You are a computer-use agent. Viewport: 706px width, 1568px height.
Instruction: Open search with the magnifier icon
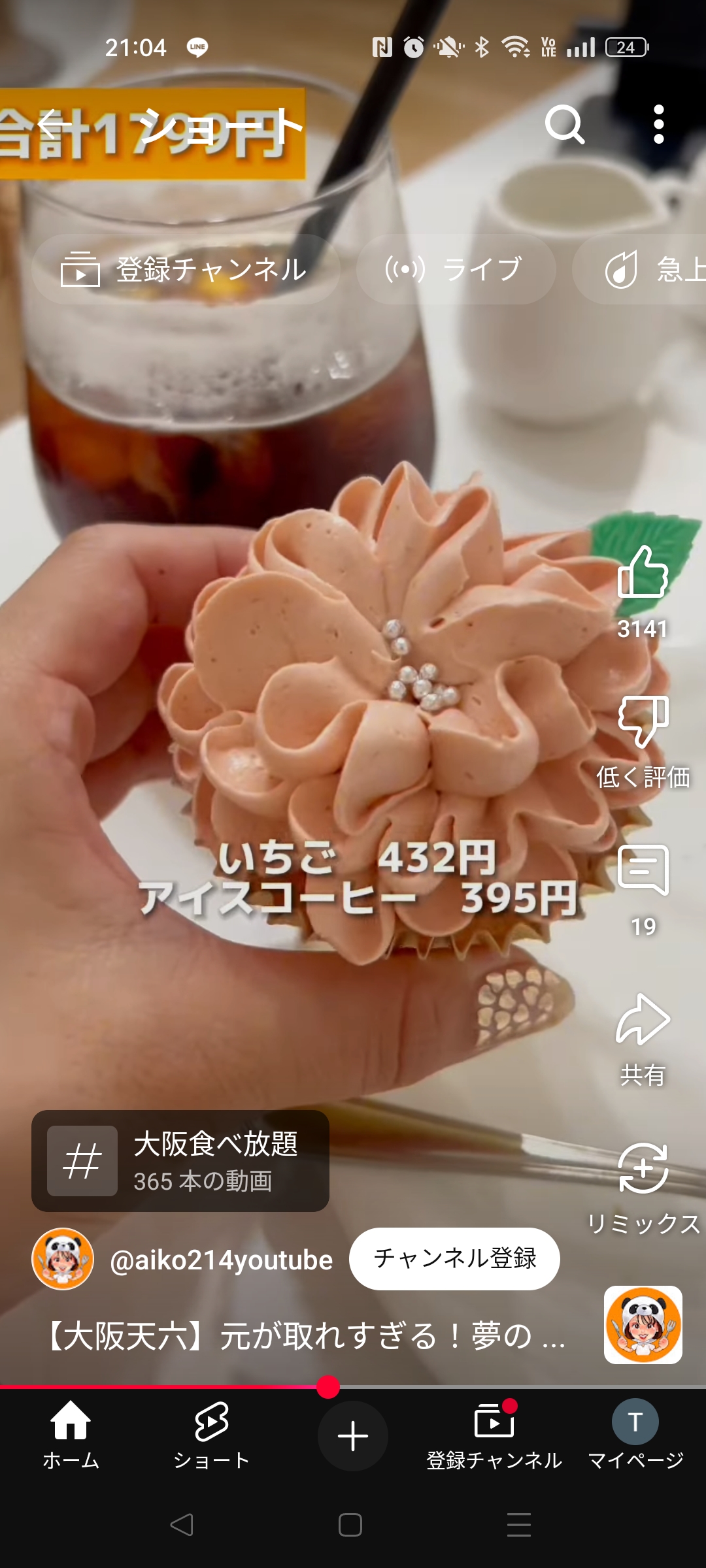(x=564, y=124)
